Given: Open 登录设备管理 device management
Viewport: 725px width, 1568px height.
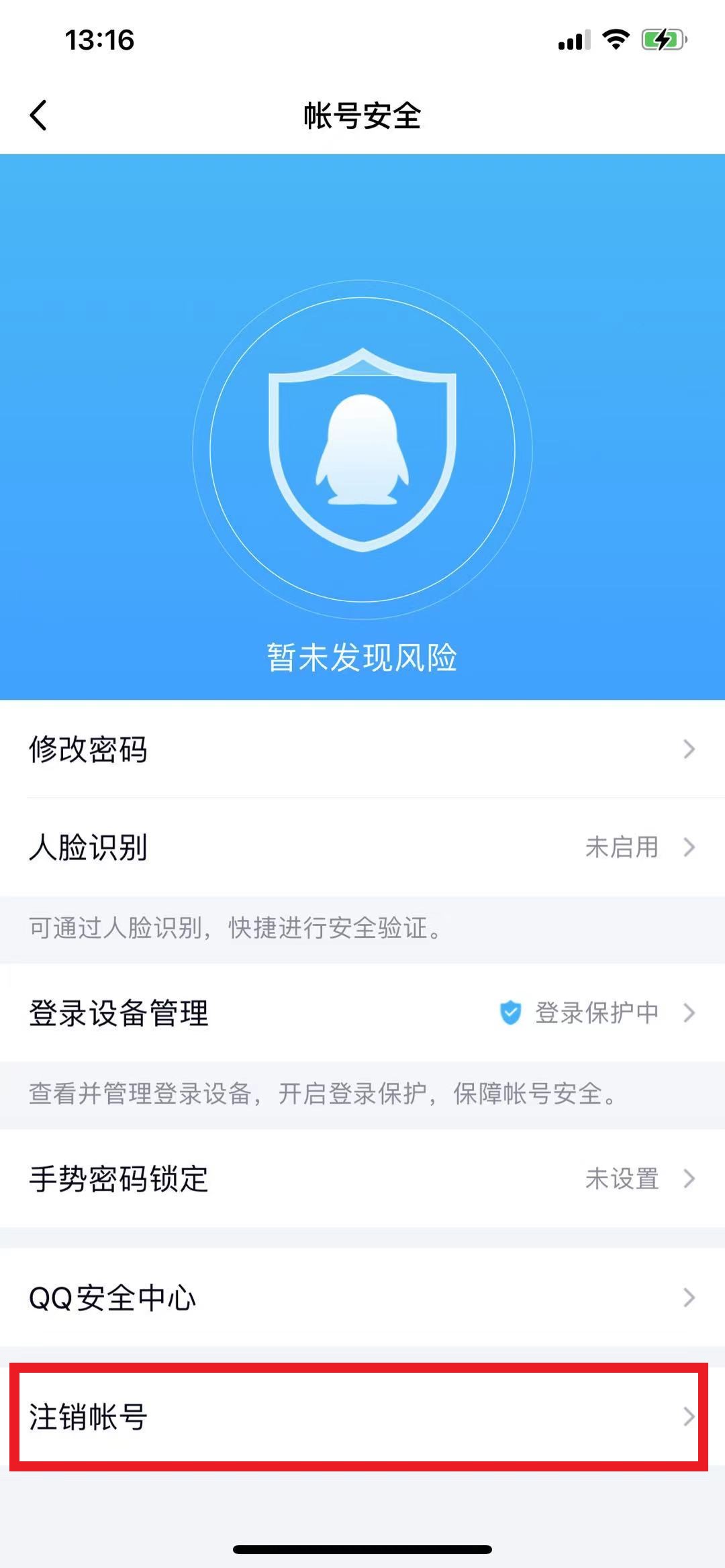Looking at the screenshot, I should click(x=362, y=1012).
